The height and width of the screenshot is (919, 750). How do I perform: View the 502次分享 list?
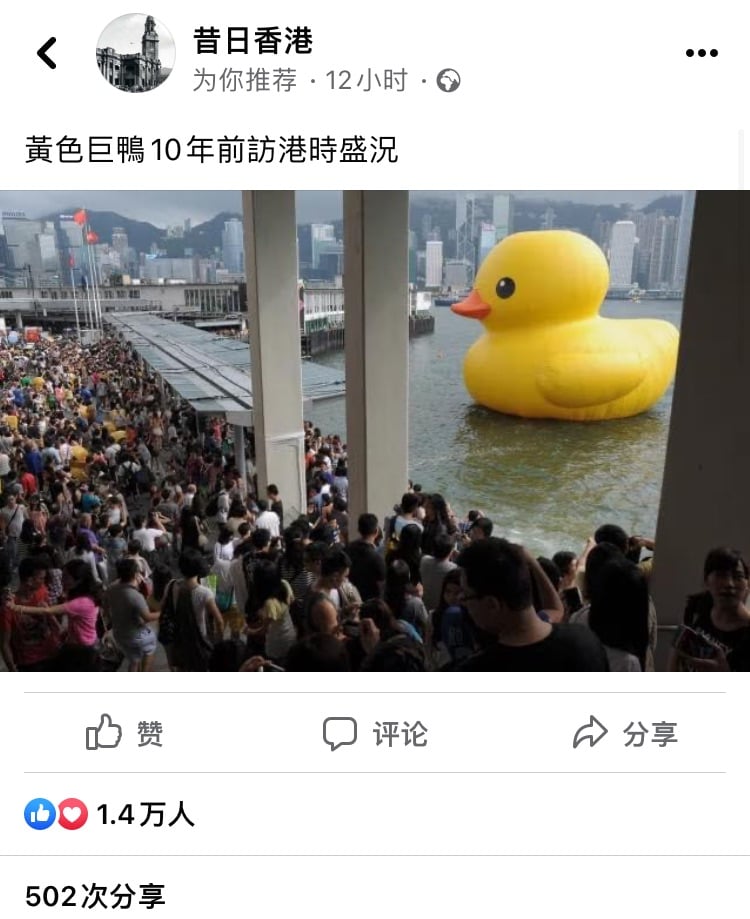[95, 895]
